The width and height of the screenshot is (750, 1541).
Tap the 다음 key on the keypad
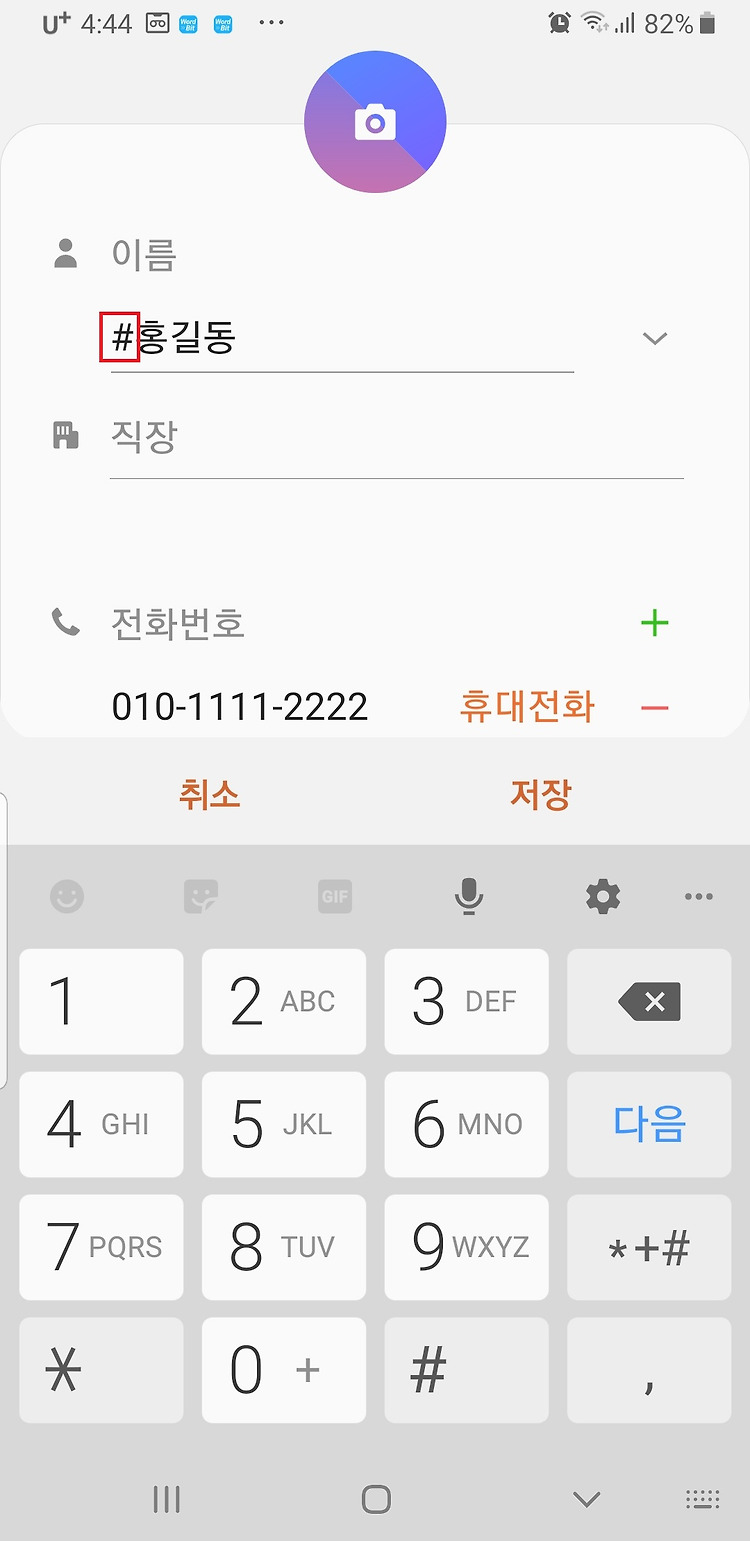pyautogui.click(x=649, y=1124)
